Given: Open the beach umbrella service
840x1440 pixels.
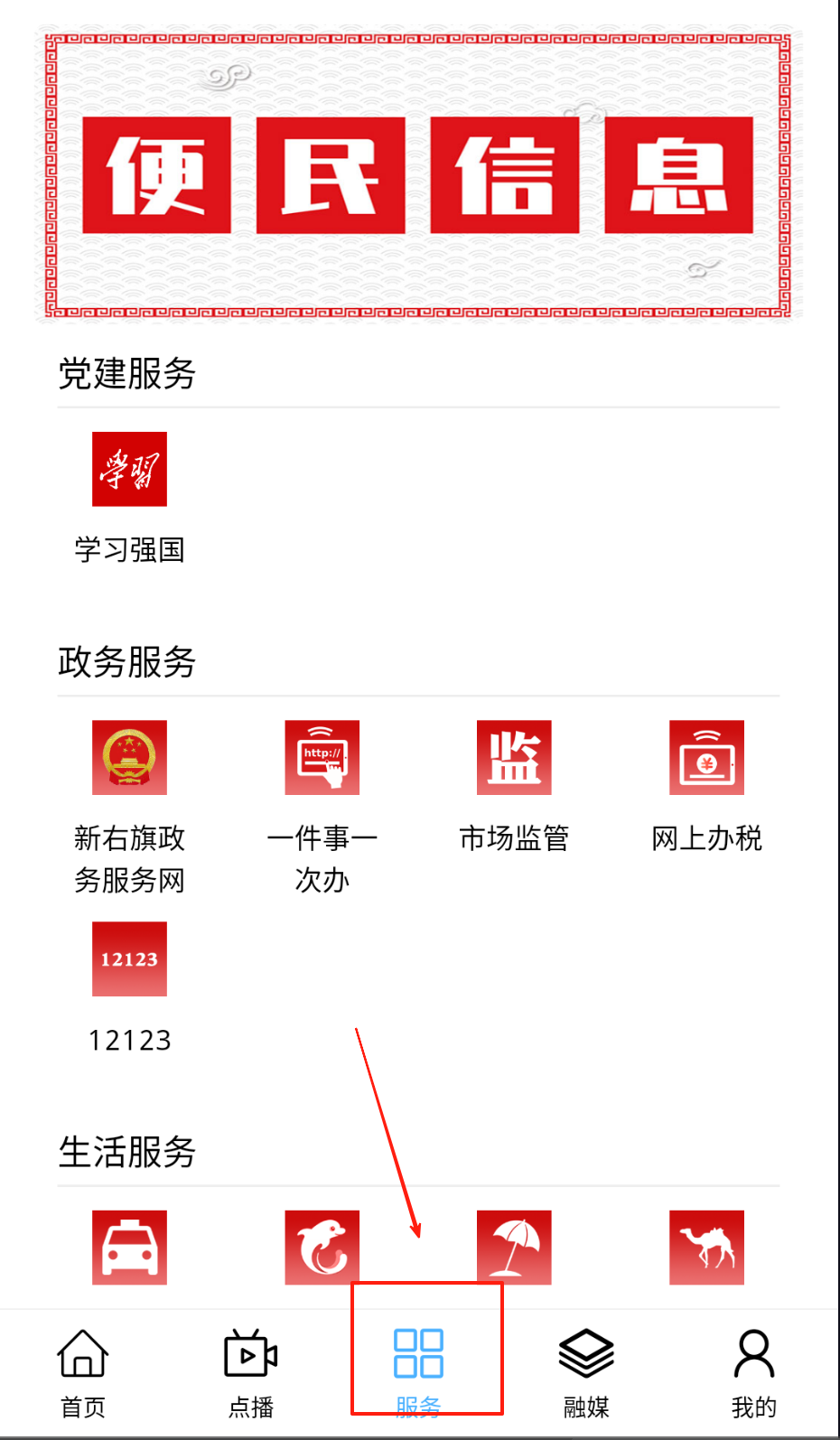Looking at the screenshot, I should click(514, 1248).
